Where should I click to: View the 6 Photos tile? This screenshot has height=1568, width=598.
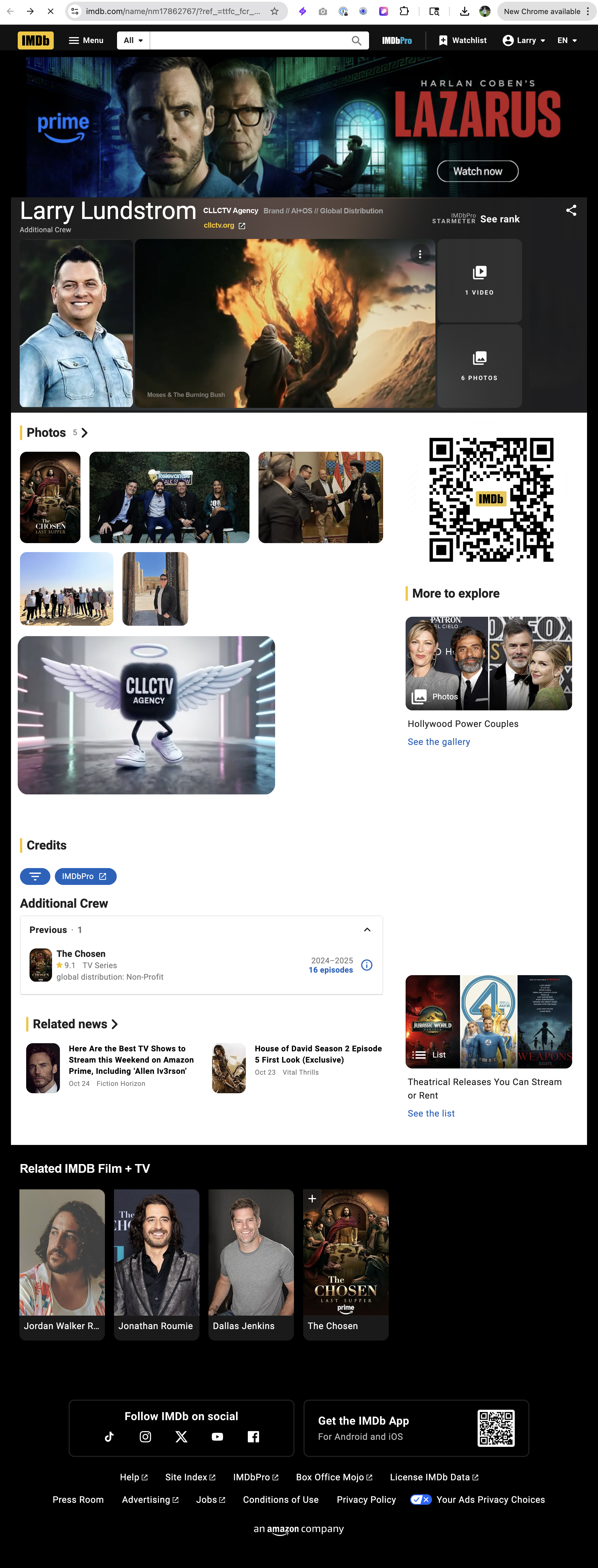click(x=479, y=366)
